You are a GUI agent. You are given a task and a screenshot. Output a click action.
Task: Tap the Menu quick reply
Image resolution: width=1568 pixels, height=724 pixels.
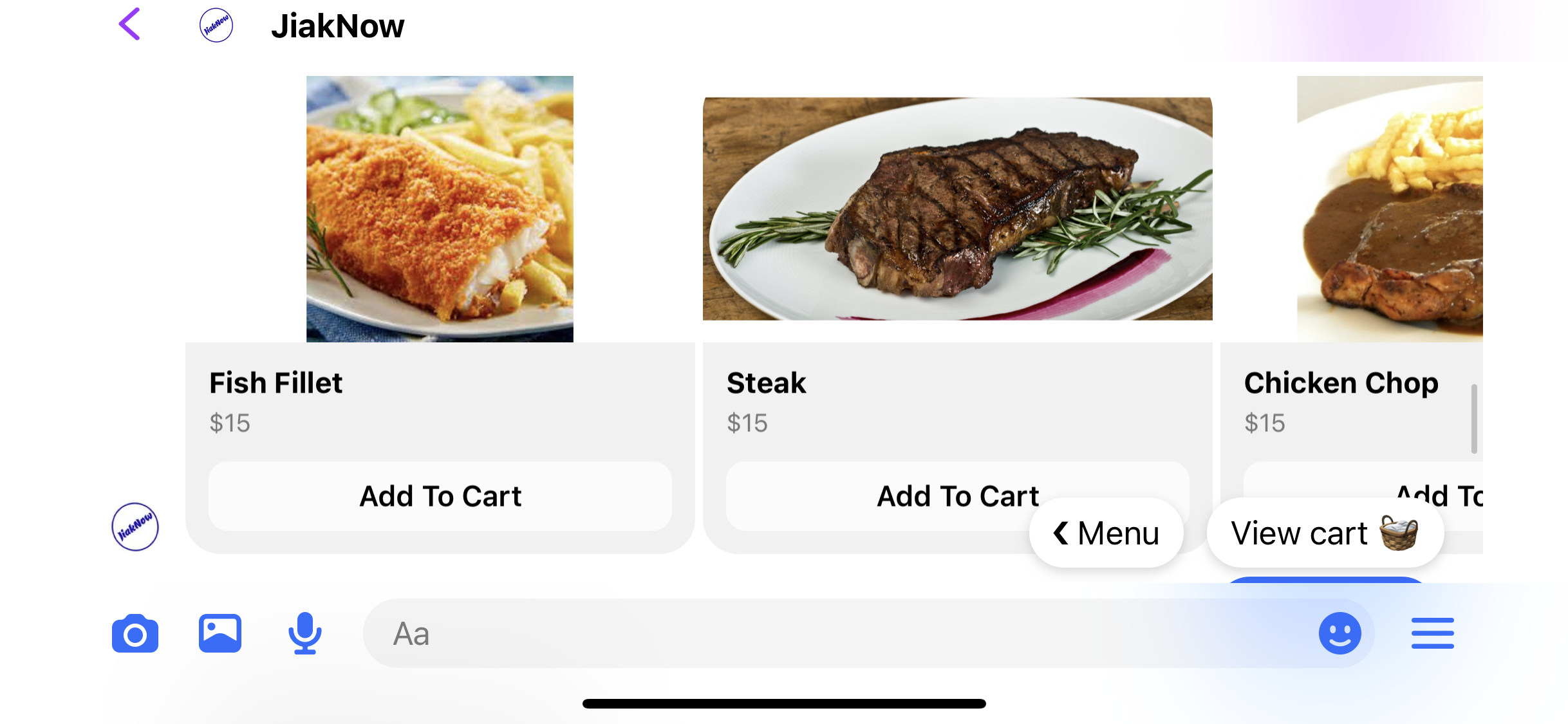(1106, 533)
